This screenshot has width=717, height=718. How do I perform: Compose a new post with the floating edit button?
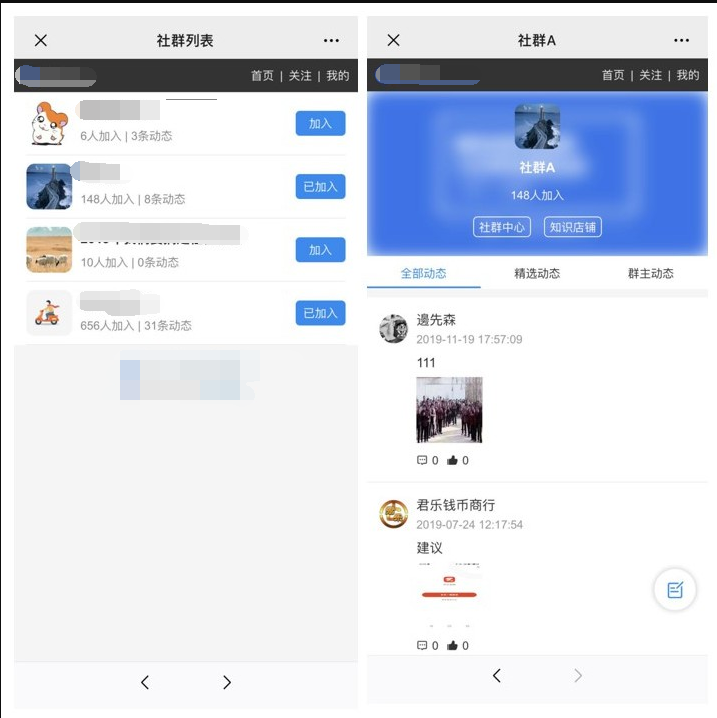point(674,589)
